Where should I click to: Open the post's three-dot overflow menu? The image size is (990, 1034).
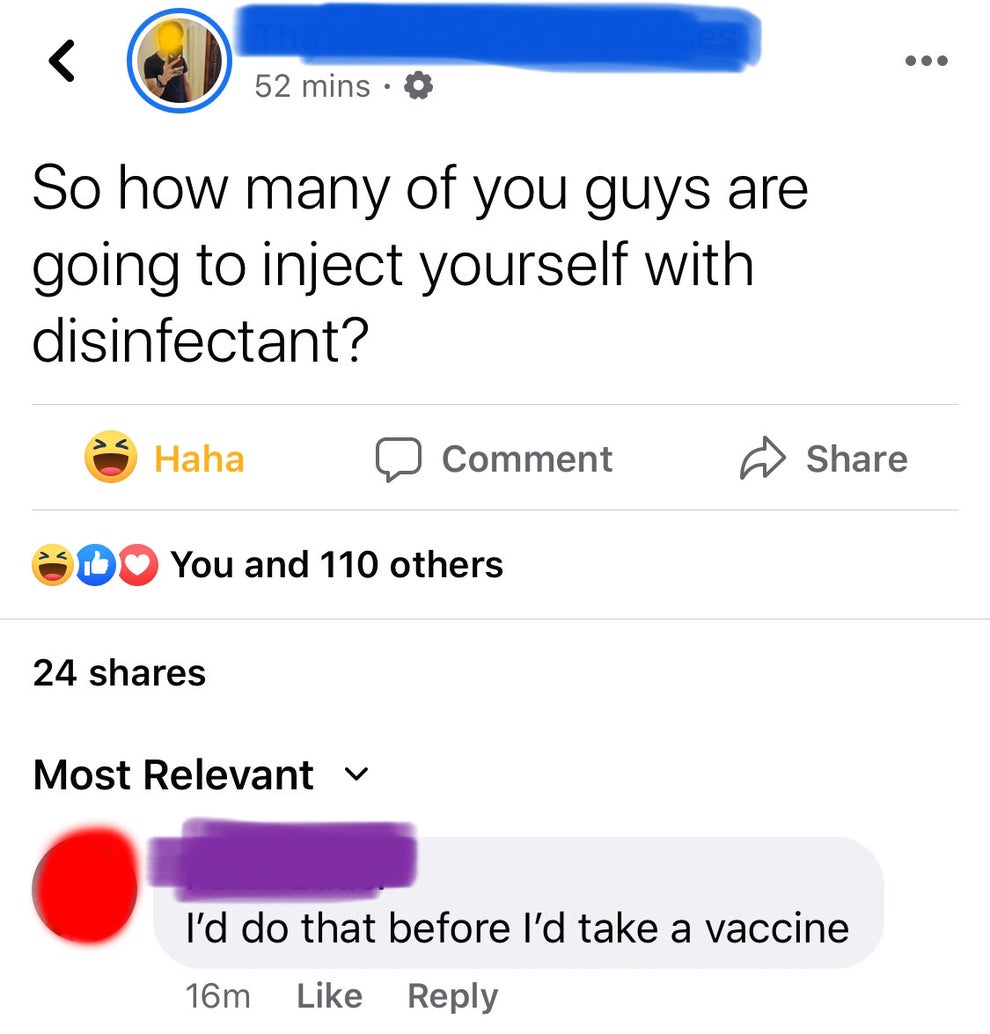pyautogui.click(x=926, y=60)
